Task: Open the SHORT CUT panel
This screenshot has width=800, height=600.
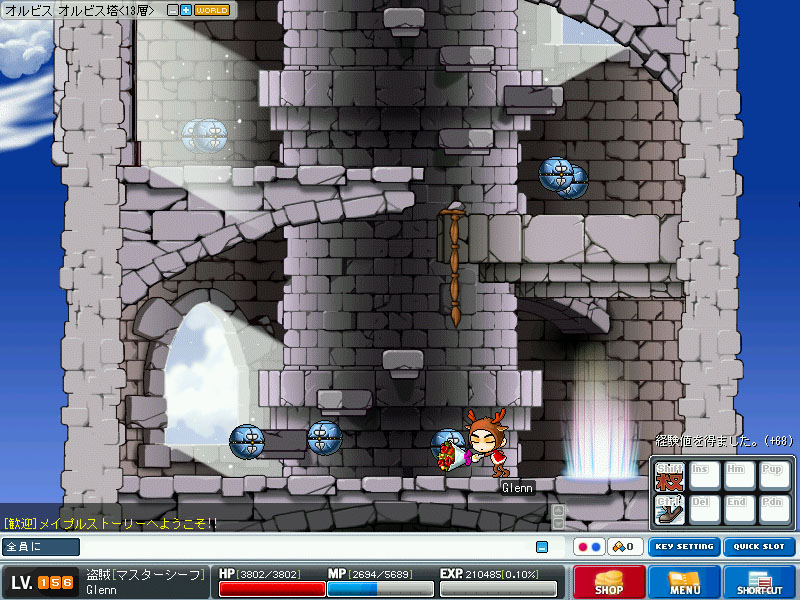Action: point(760,582)
